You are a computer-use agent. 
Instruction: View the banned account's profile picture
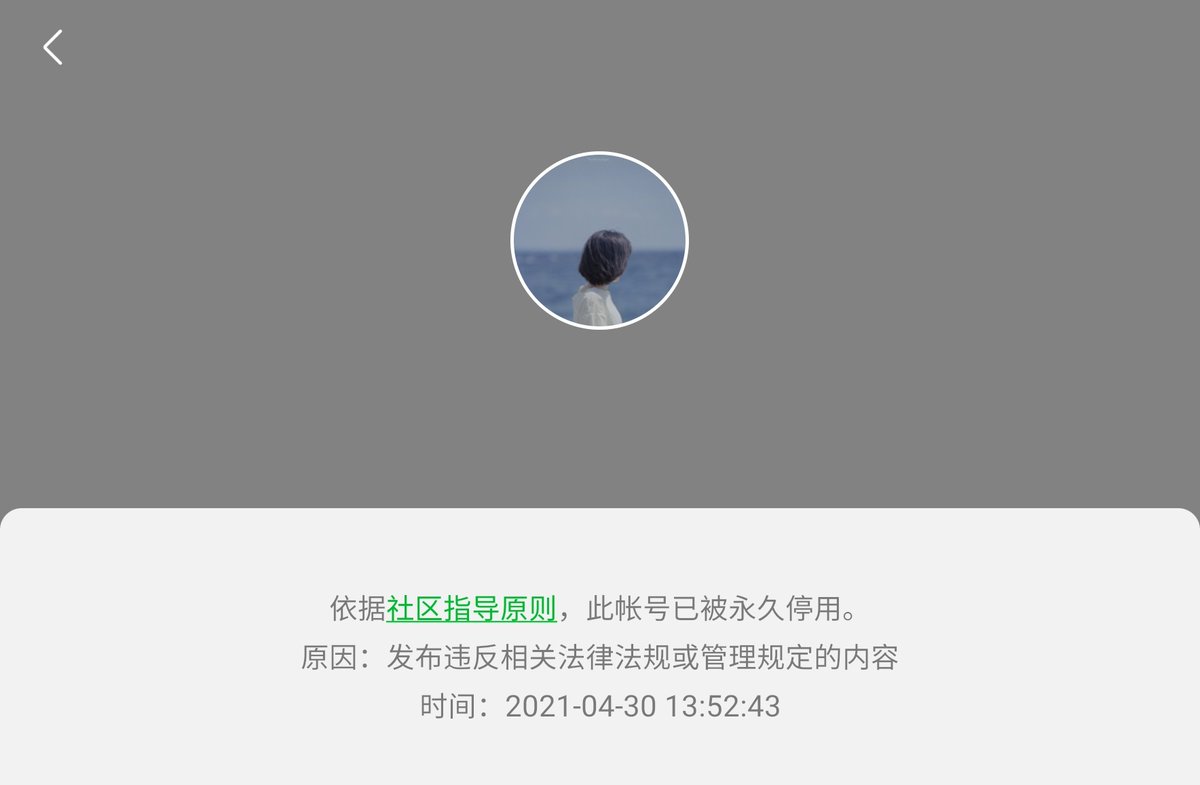(x=599, y=240)
